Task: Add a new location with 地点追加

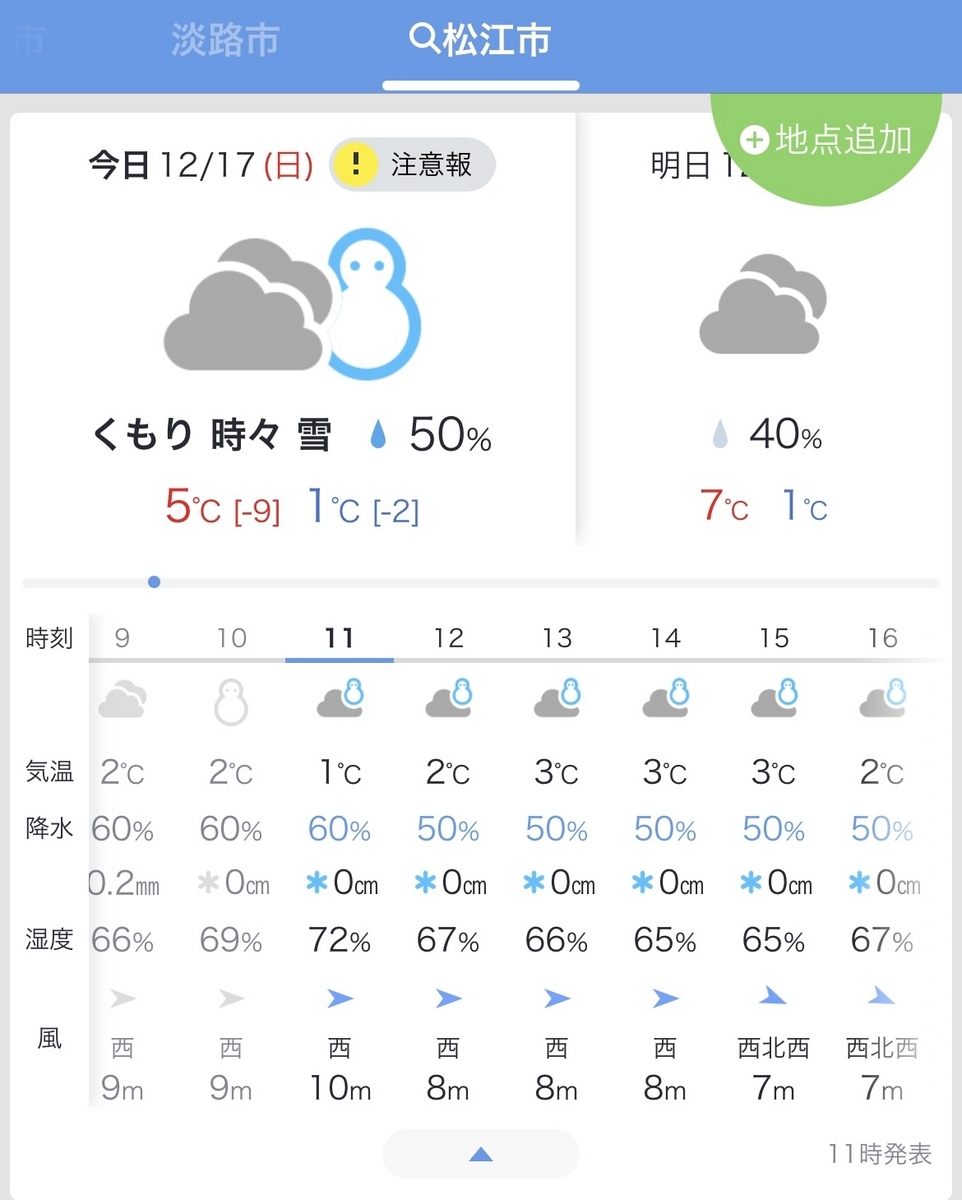Action: point(828,140)
